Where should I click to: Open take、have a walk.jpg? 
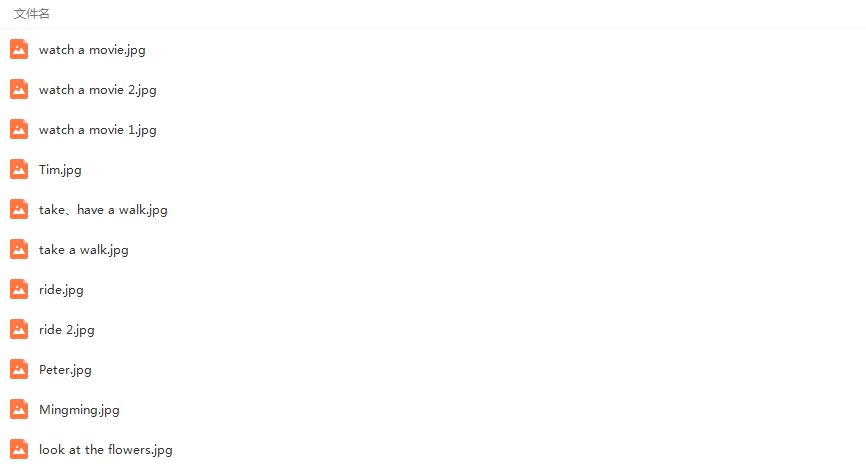point(103,210)
